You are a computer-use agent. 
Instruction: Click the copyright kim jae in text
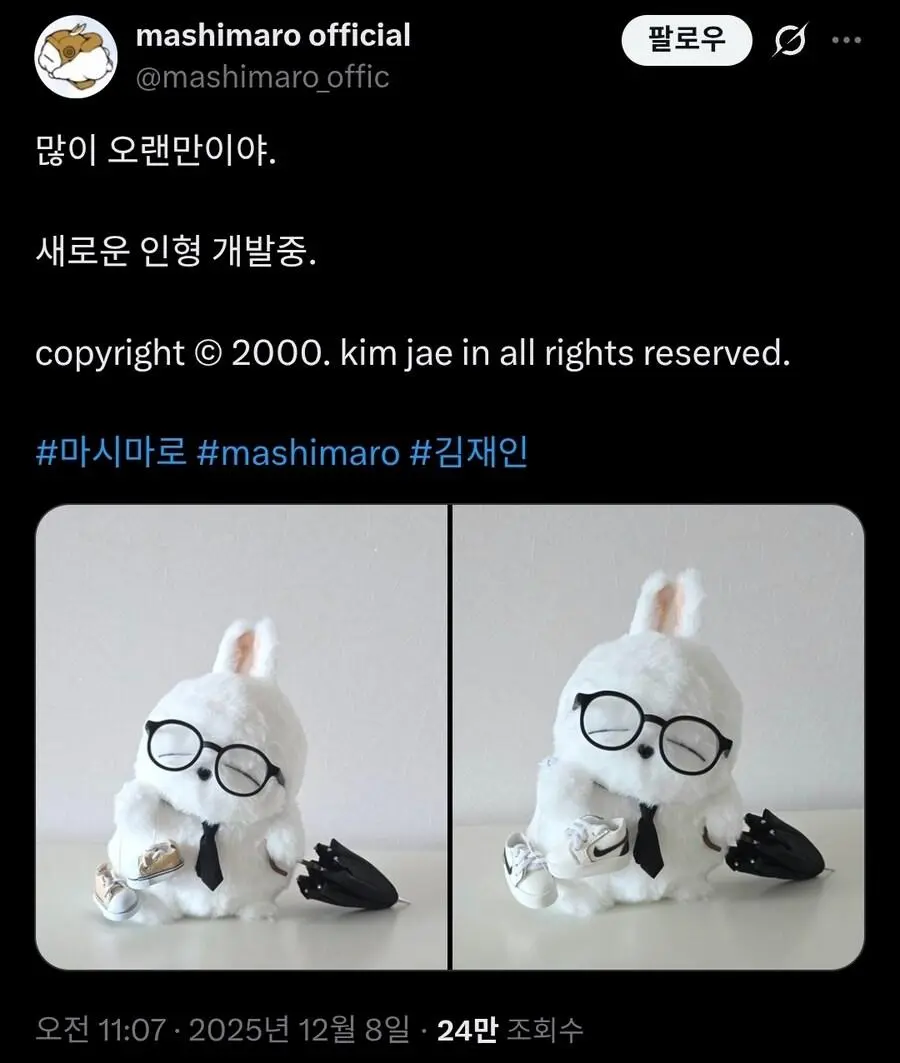click(413, 352)
